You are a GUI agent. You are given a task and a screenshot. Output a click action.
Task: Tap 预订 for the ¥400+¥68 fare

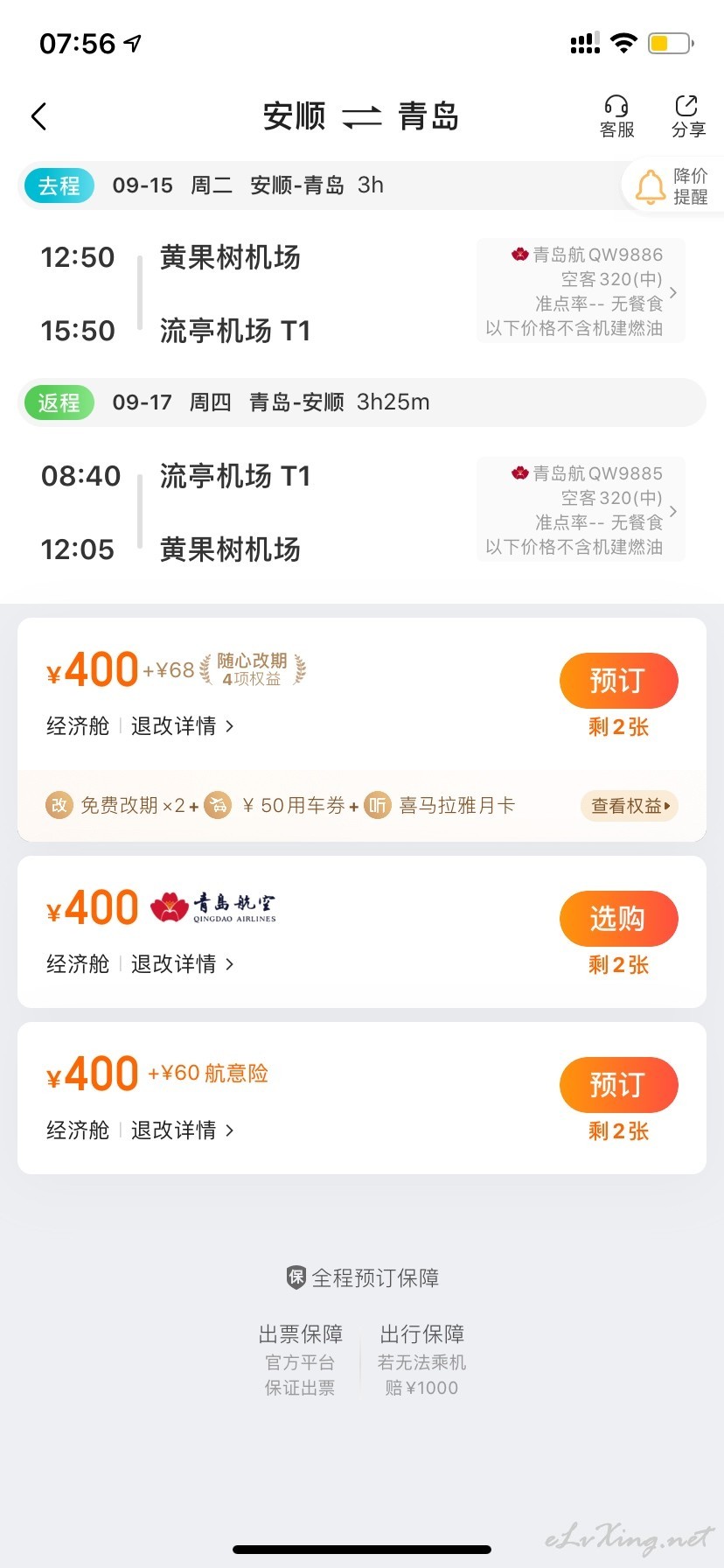619,681
